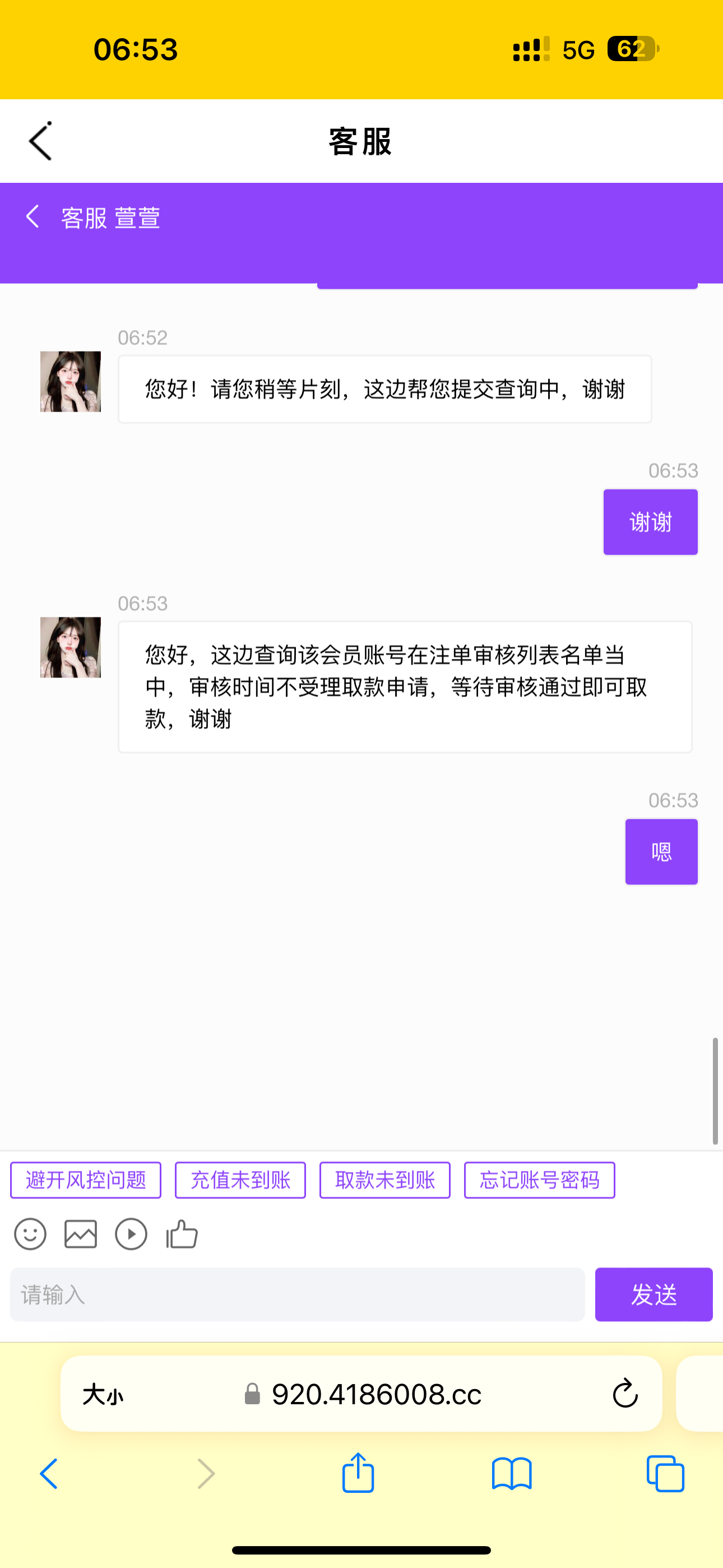This screenshot has height=1568, width=723.
Task: Select the image upload icon
Action: click(x=80, y=1234)
